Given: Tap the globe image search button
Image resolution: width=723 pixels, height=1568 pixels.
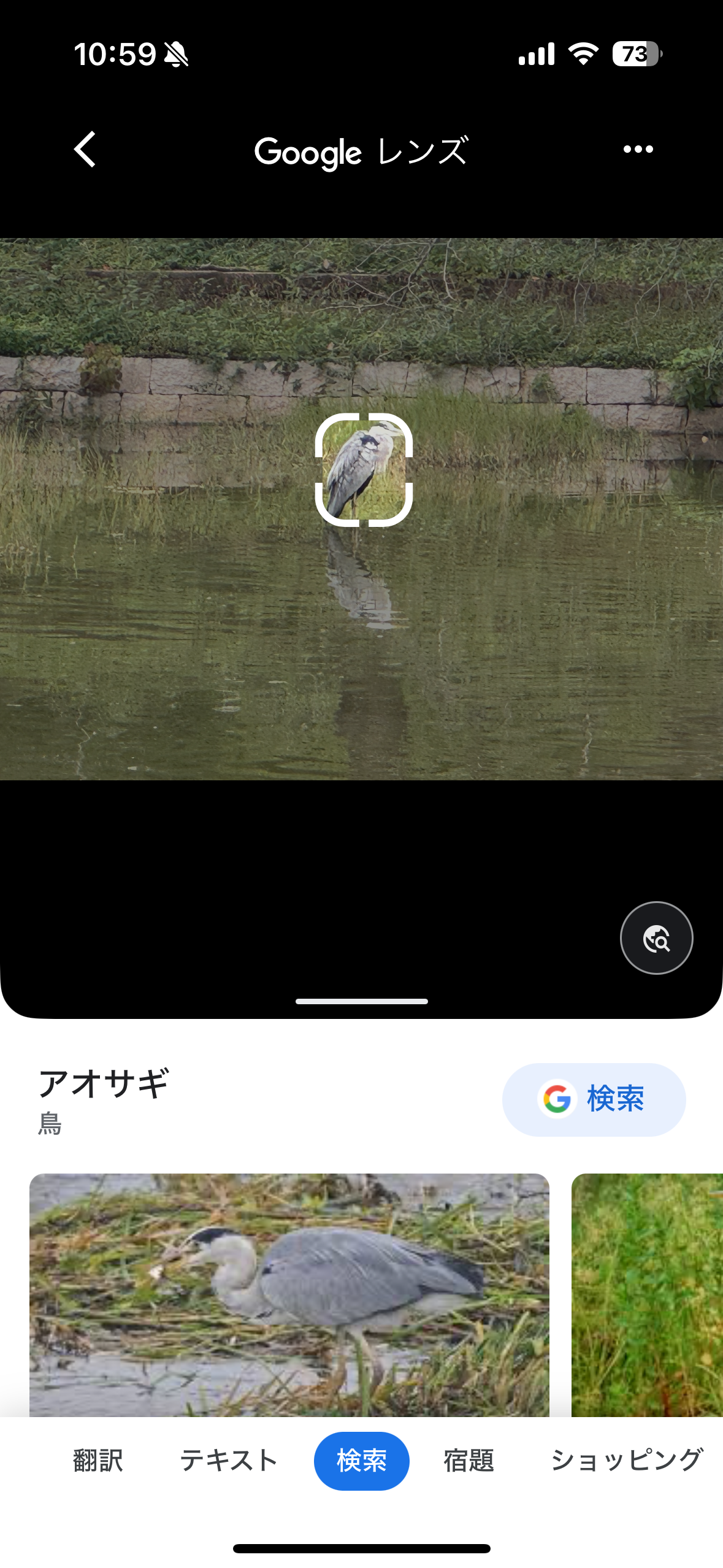Looking at the screenshot, I should click(x=656, y=938).
